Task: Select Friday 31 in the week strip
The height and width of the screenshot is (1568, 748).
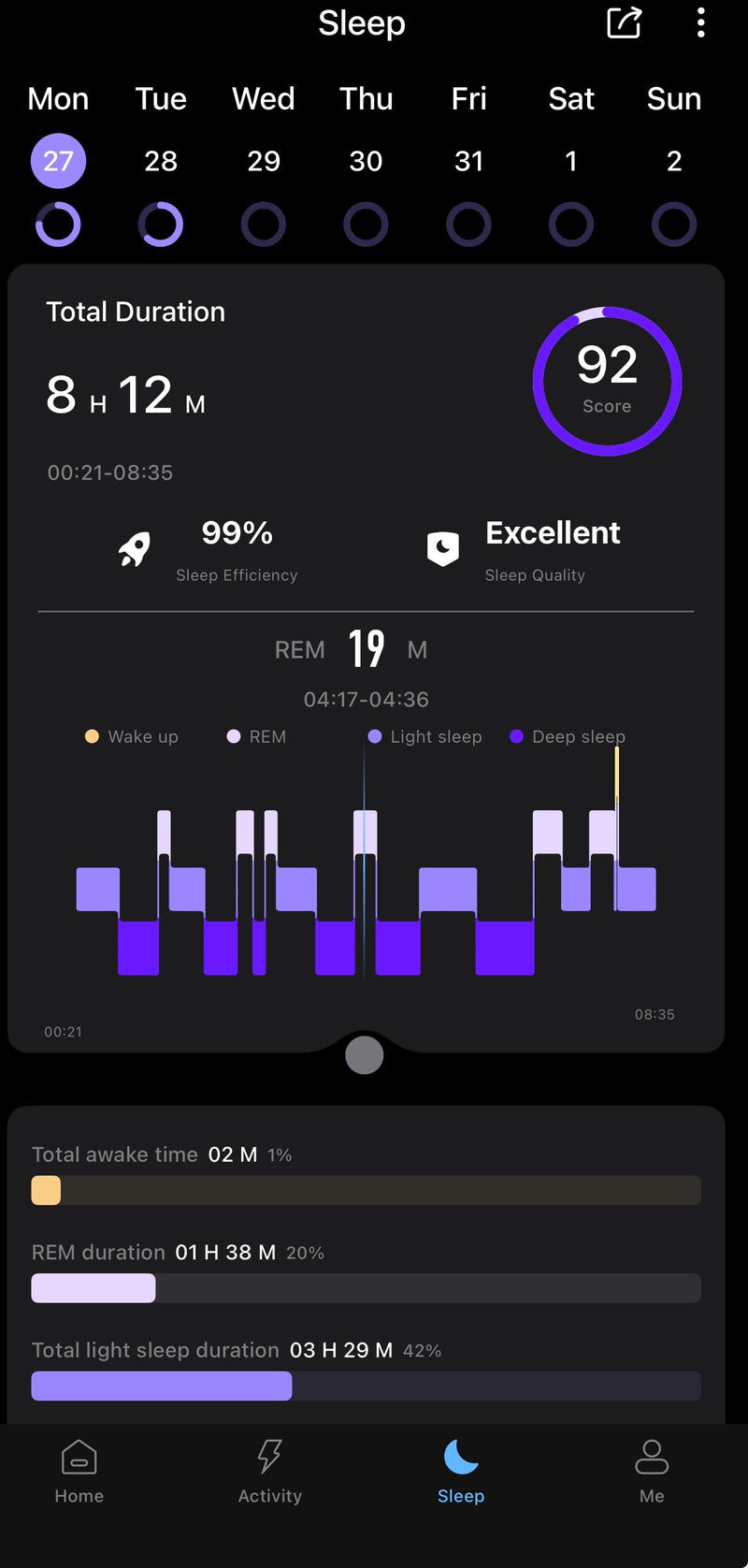Action: point(468,161)
